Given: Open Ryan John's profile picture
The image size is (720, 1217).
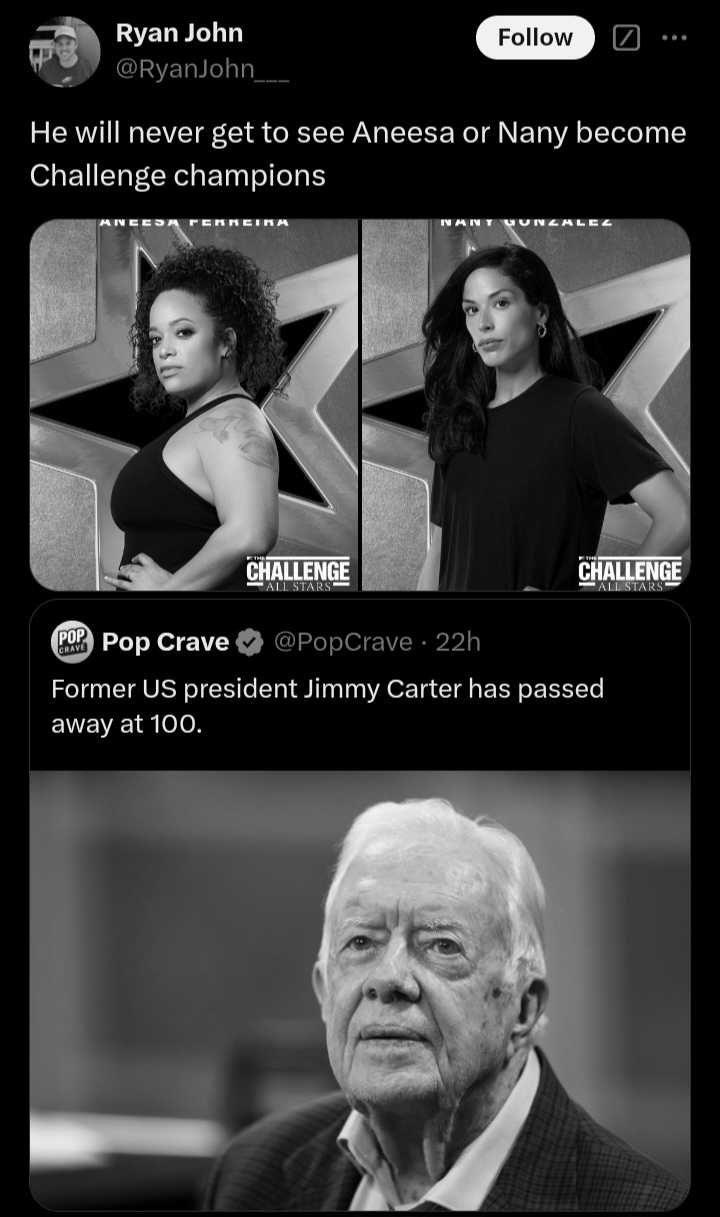Looking at the screenshot, I should pos(65,52).
